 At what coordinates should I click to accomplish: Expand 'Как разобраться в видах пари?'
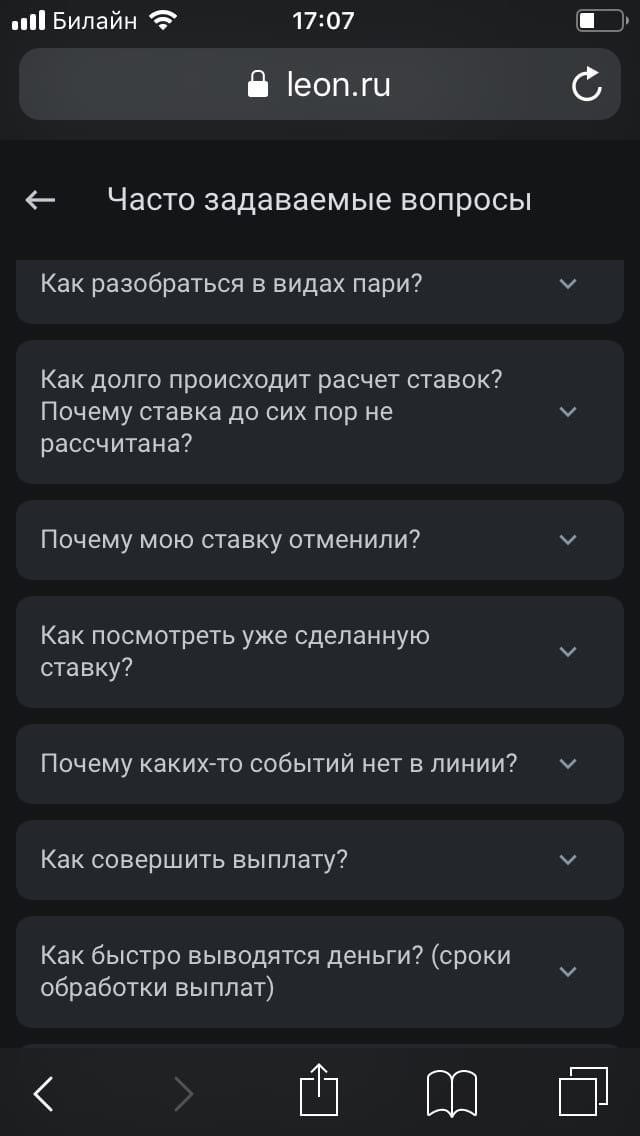point(568,284)
